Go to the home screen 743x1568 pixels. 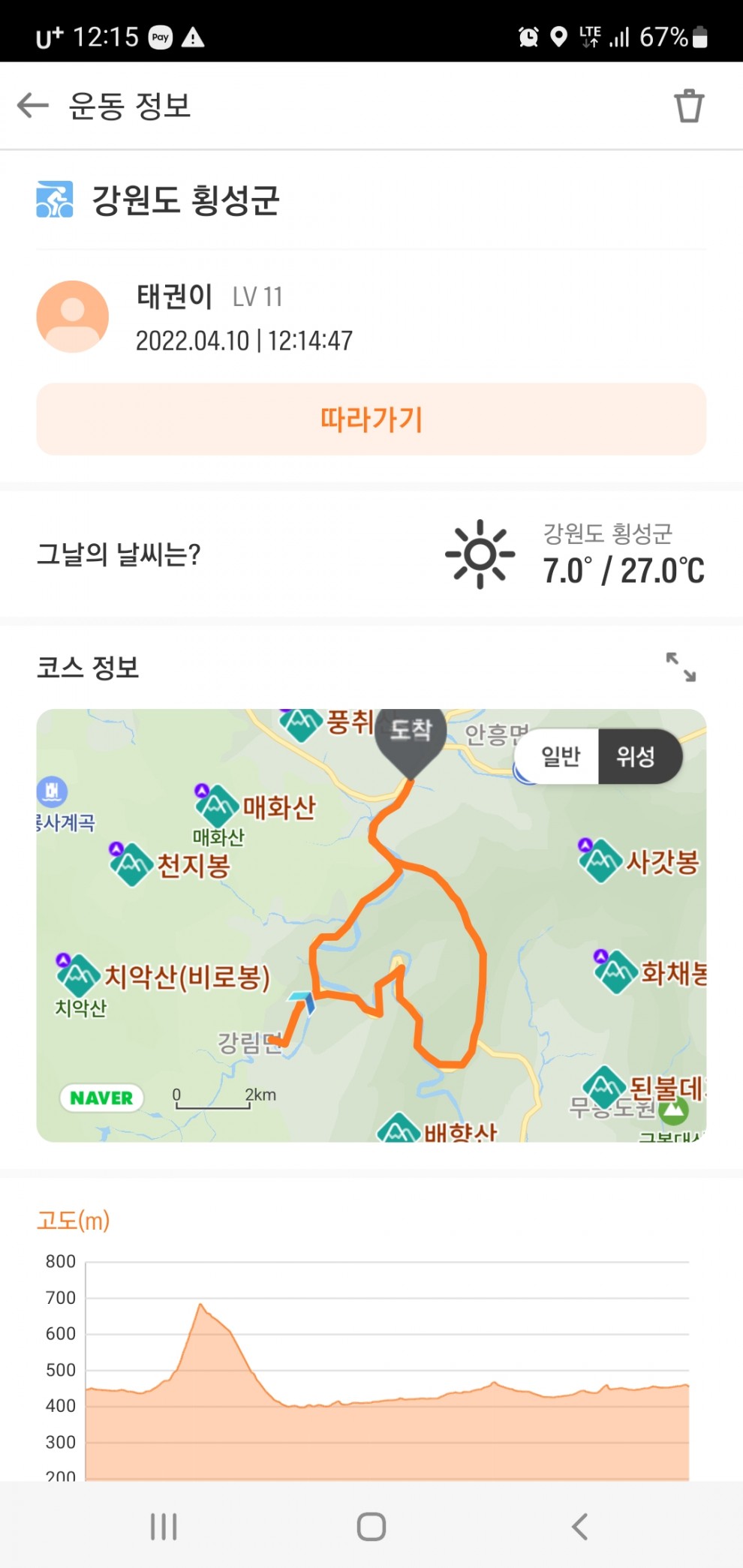pyautogui.click(x=371, y=1526)
